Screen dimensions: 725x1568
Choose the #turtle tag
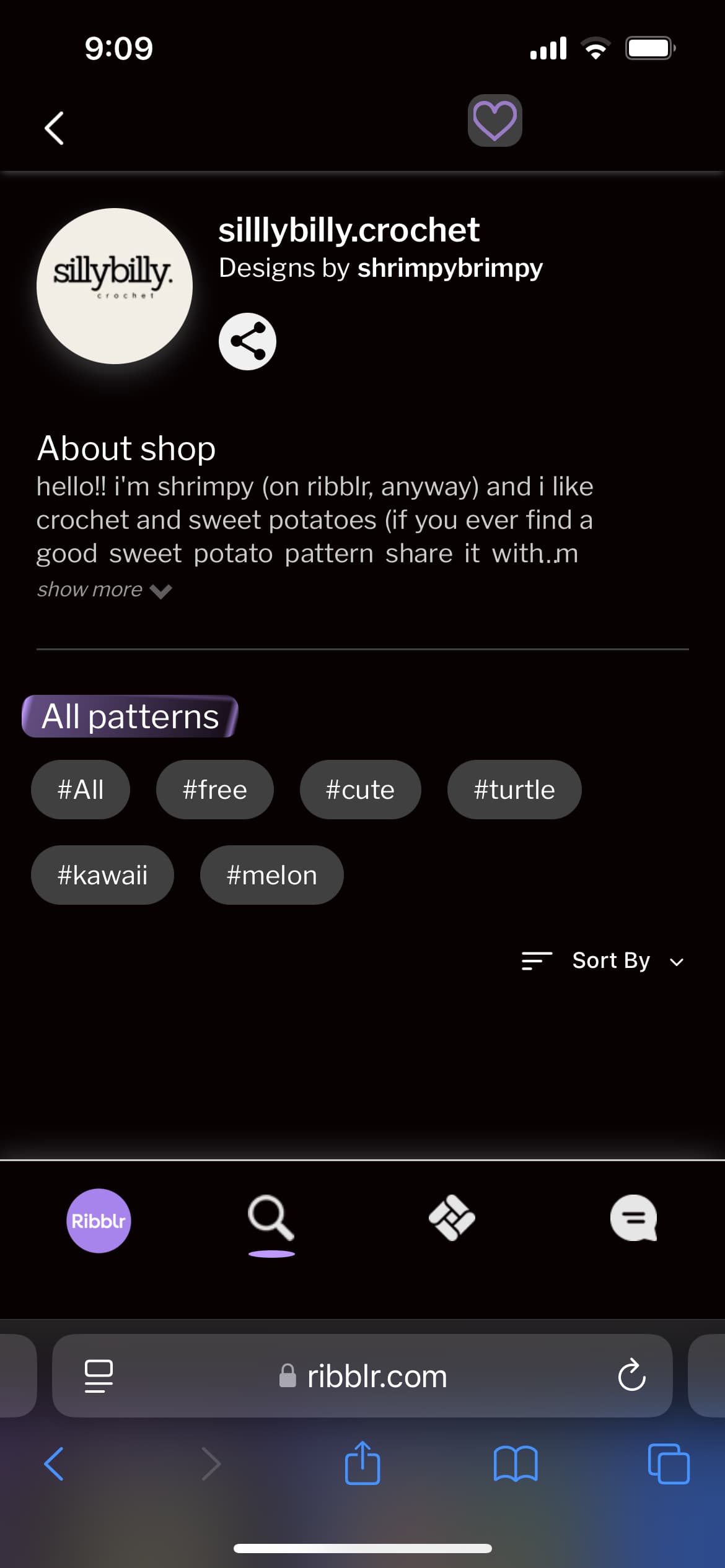[x=514, y=790]
